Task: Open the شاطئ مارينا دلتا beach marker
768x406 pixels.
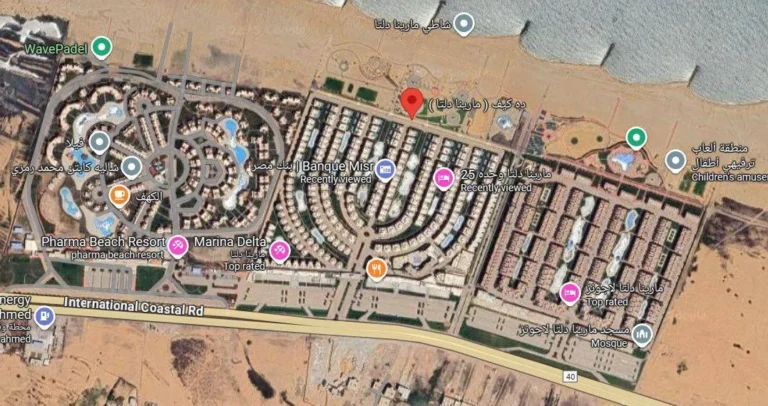Action: [x=462, y=23]
